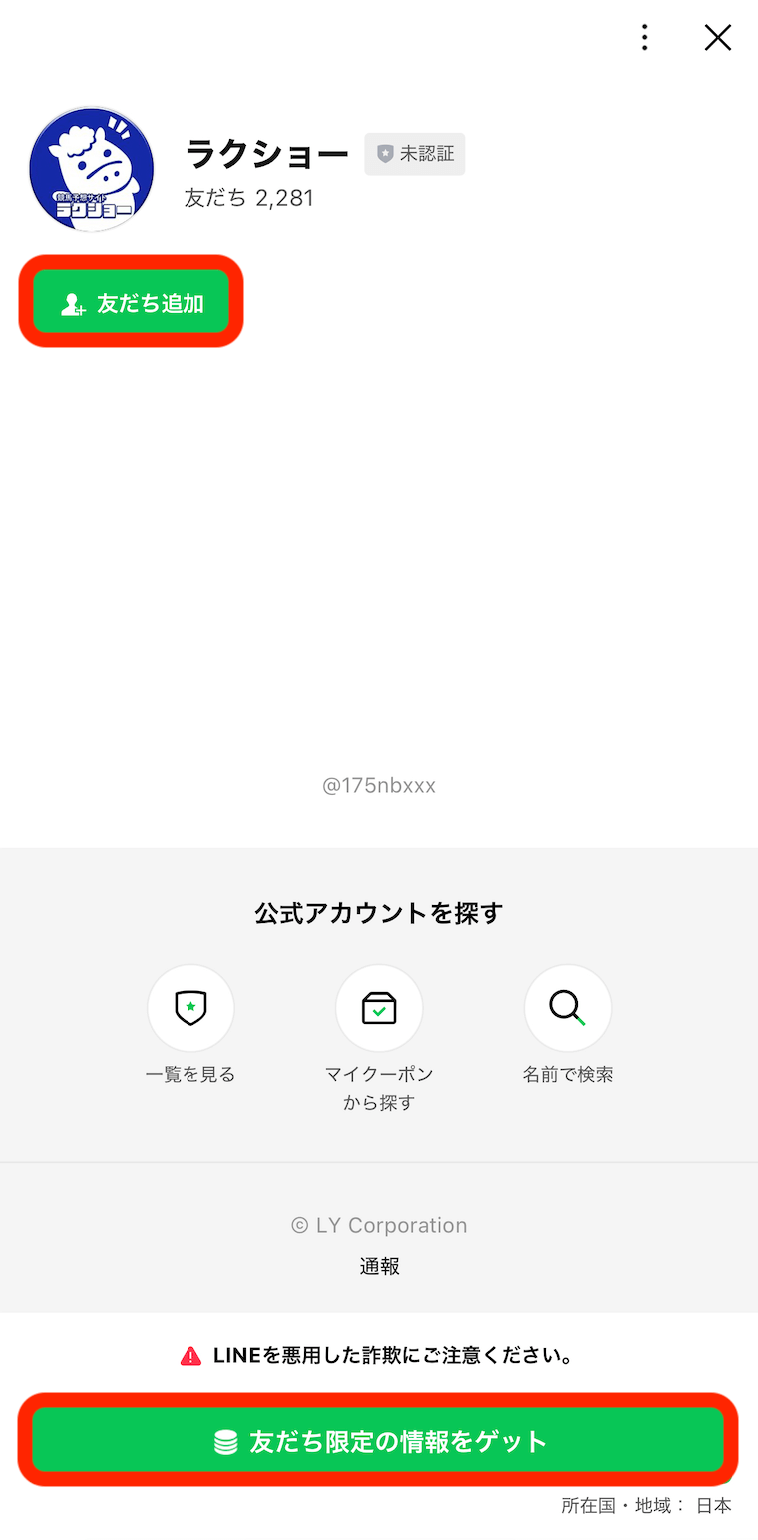Tap 友だち限定の情報をゲット button

(378, 1441)
